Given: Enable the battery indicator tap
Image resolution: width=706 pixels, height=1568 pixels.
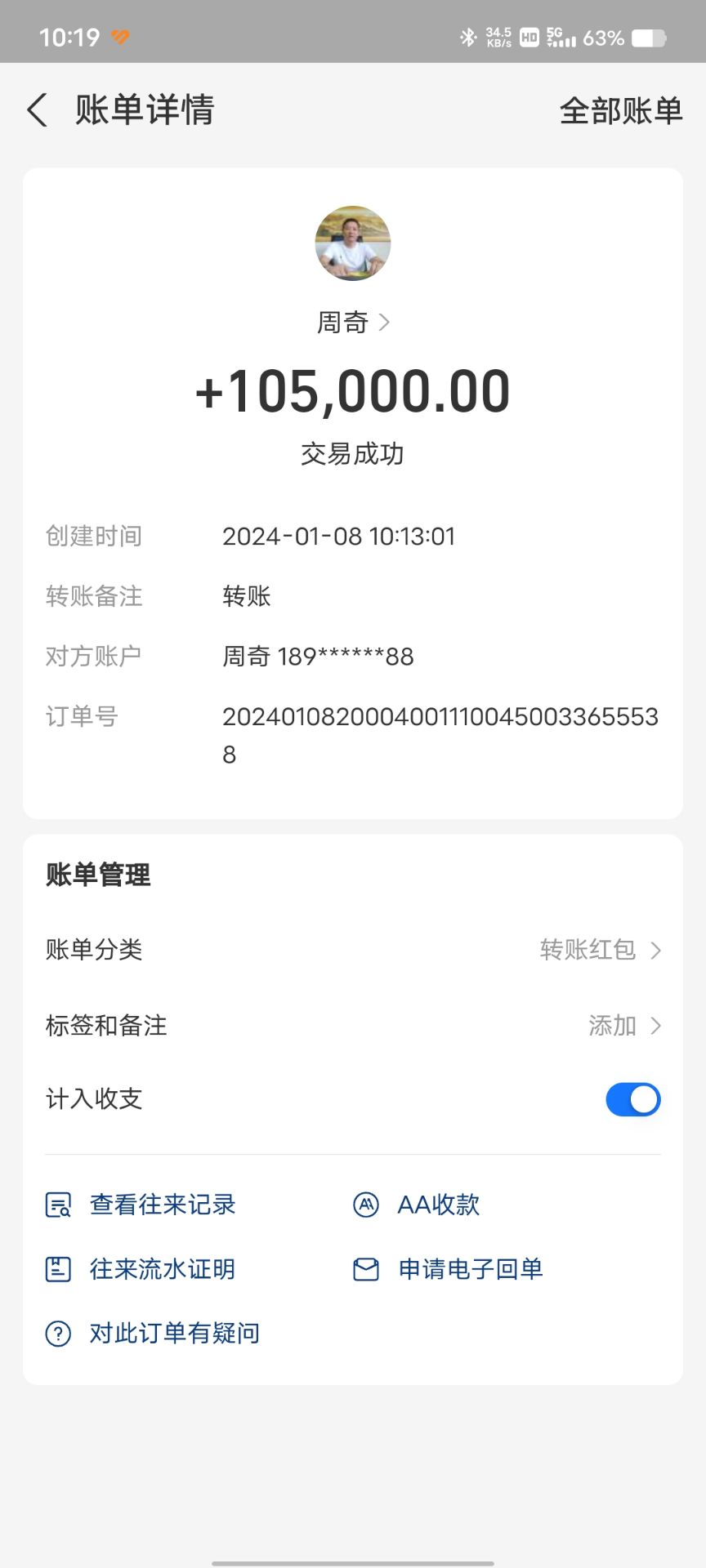Looking at the screenshot, I should [648, 37].
